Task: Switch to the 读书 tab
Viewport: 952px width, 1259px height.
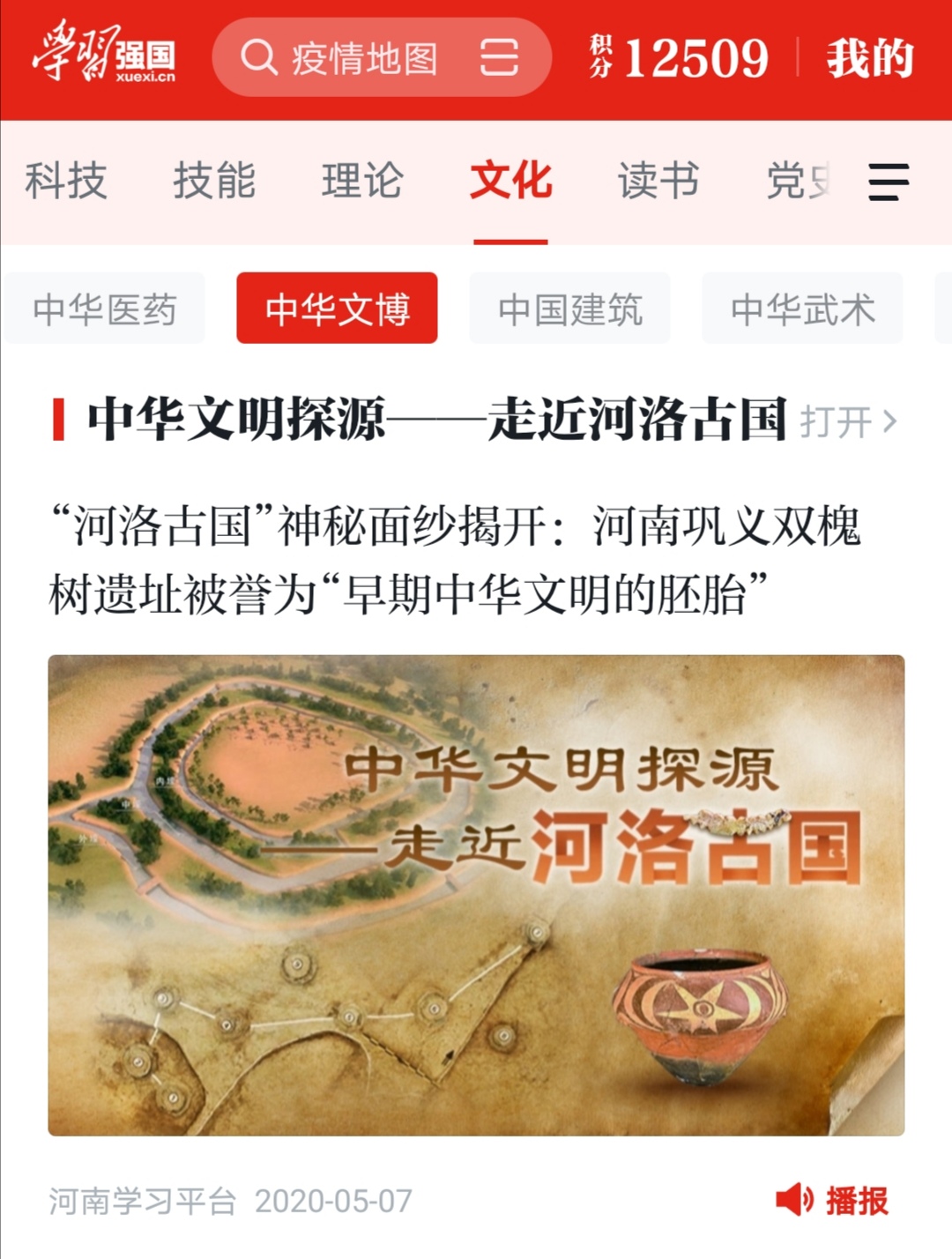Action: (x=658, y=182)
